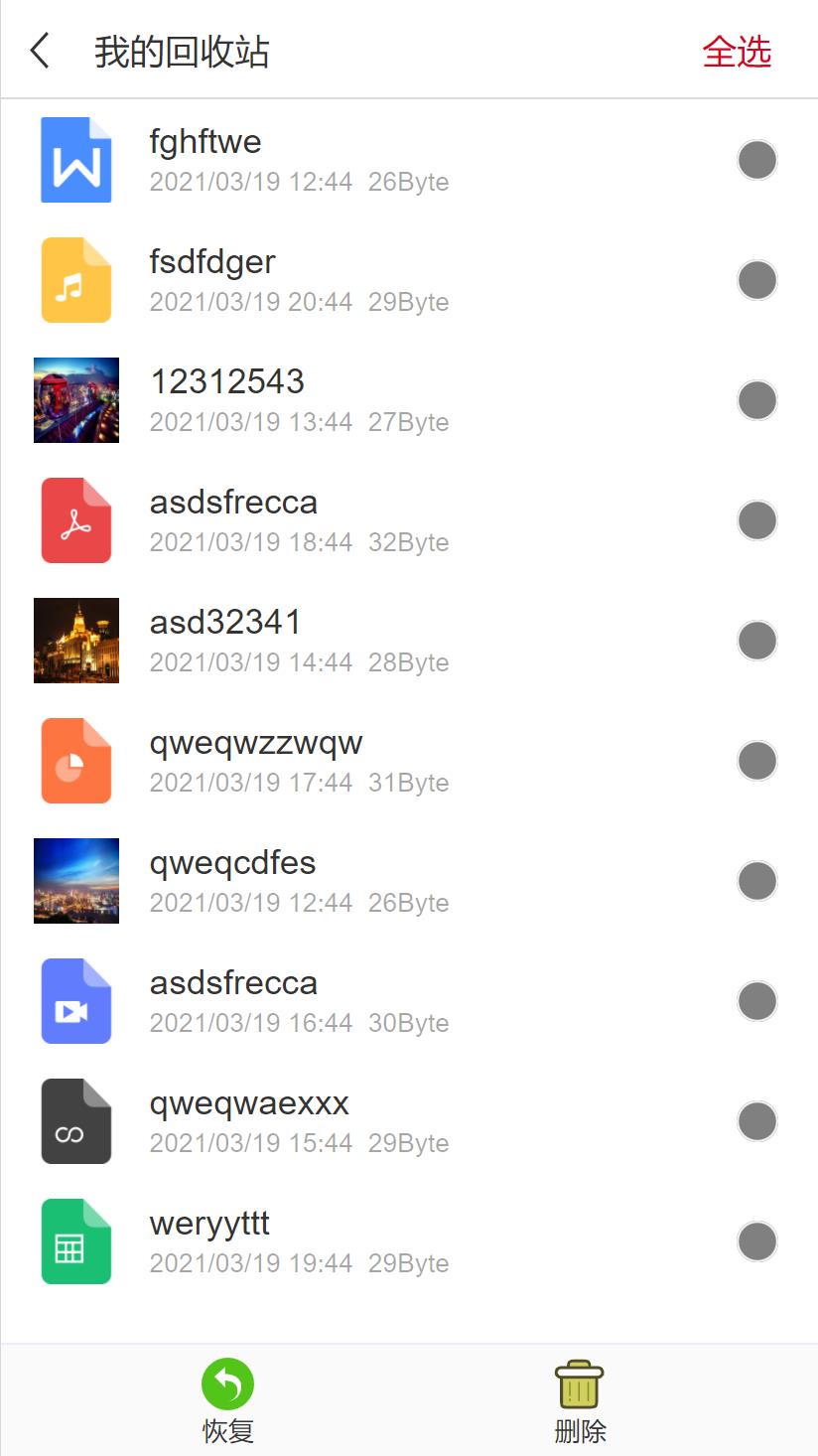Tick the circle for qweqwaexxx
This screenshot has width=818, height=1456.
[x=757, y=1121]
